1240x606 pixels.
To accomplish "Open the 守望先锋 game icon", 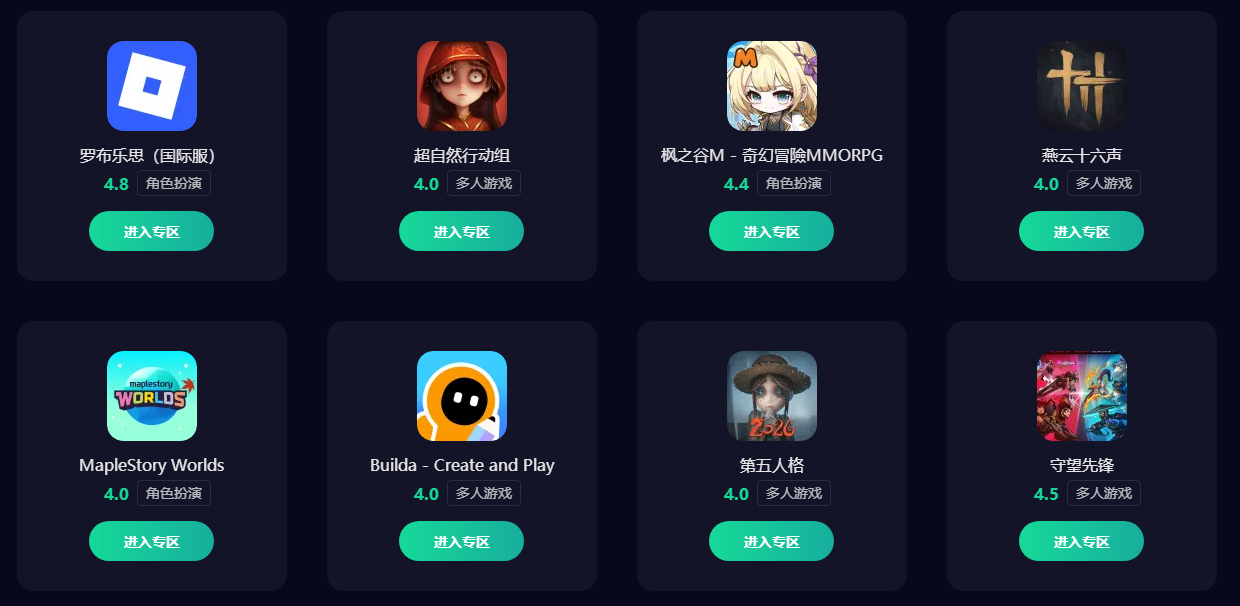I will tap(1082, 396).
